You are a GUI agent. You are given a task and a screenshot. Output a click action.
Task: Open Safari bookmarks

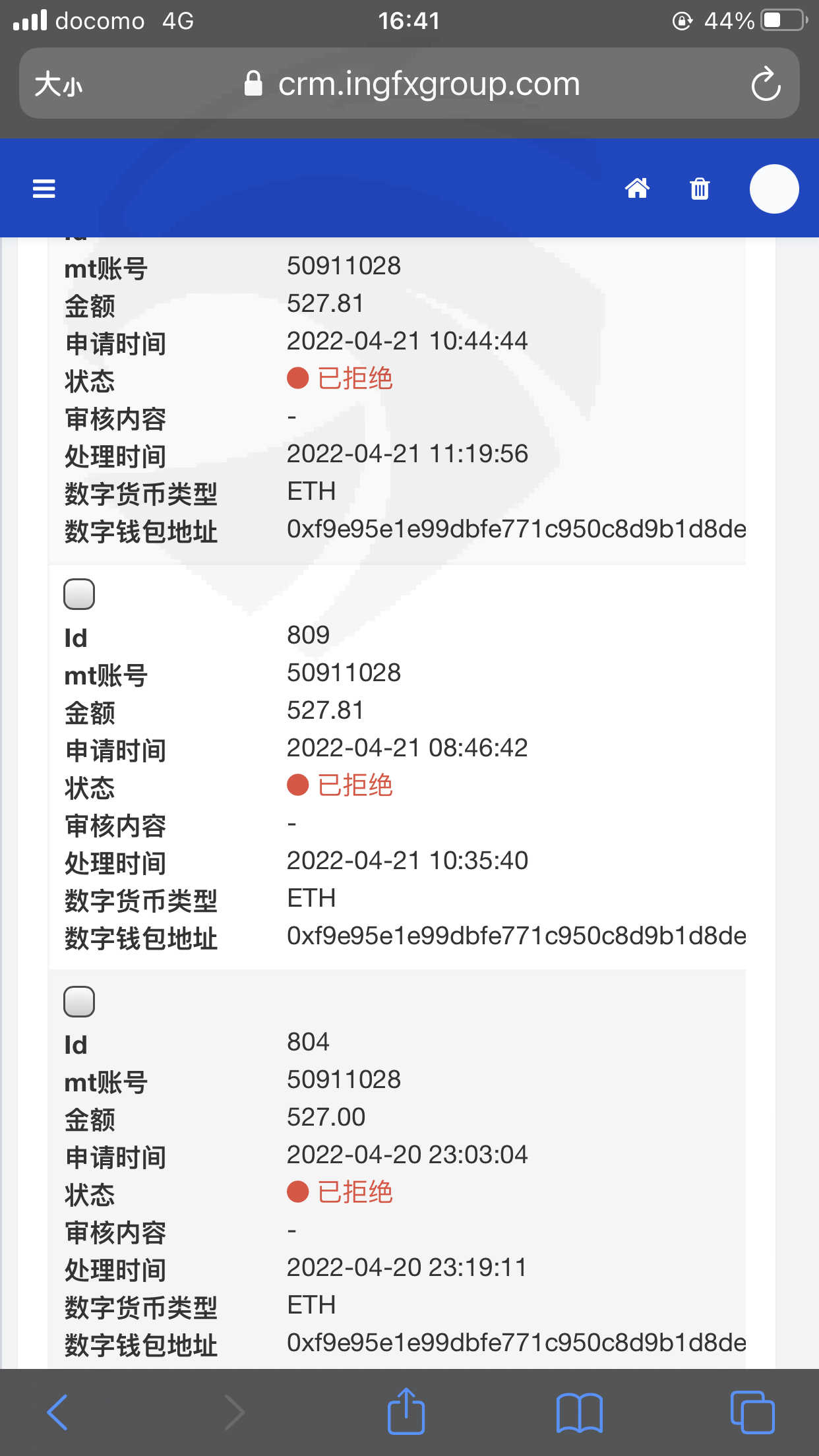pyautogui.click(x=579, y=1412)
